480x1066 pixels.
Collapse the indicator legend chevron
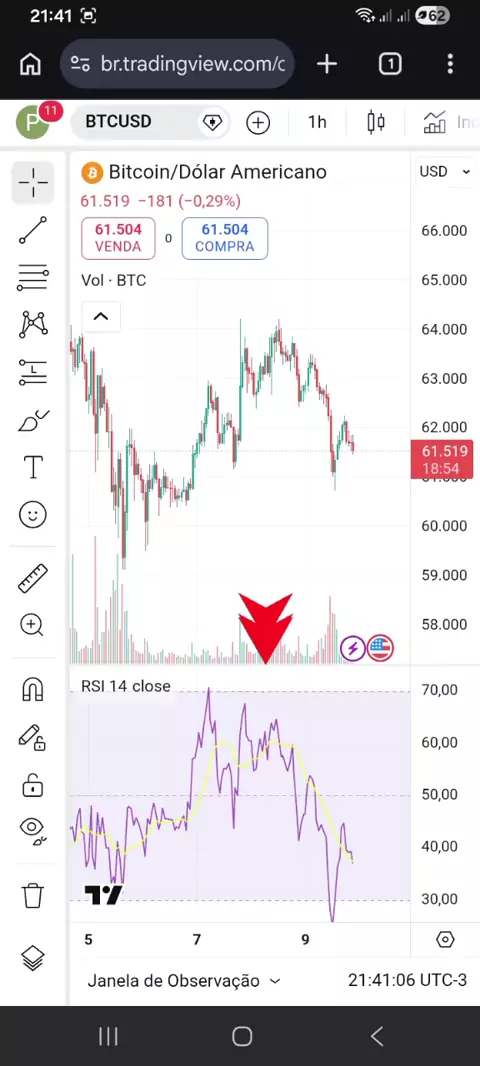[101, 317]
